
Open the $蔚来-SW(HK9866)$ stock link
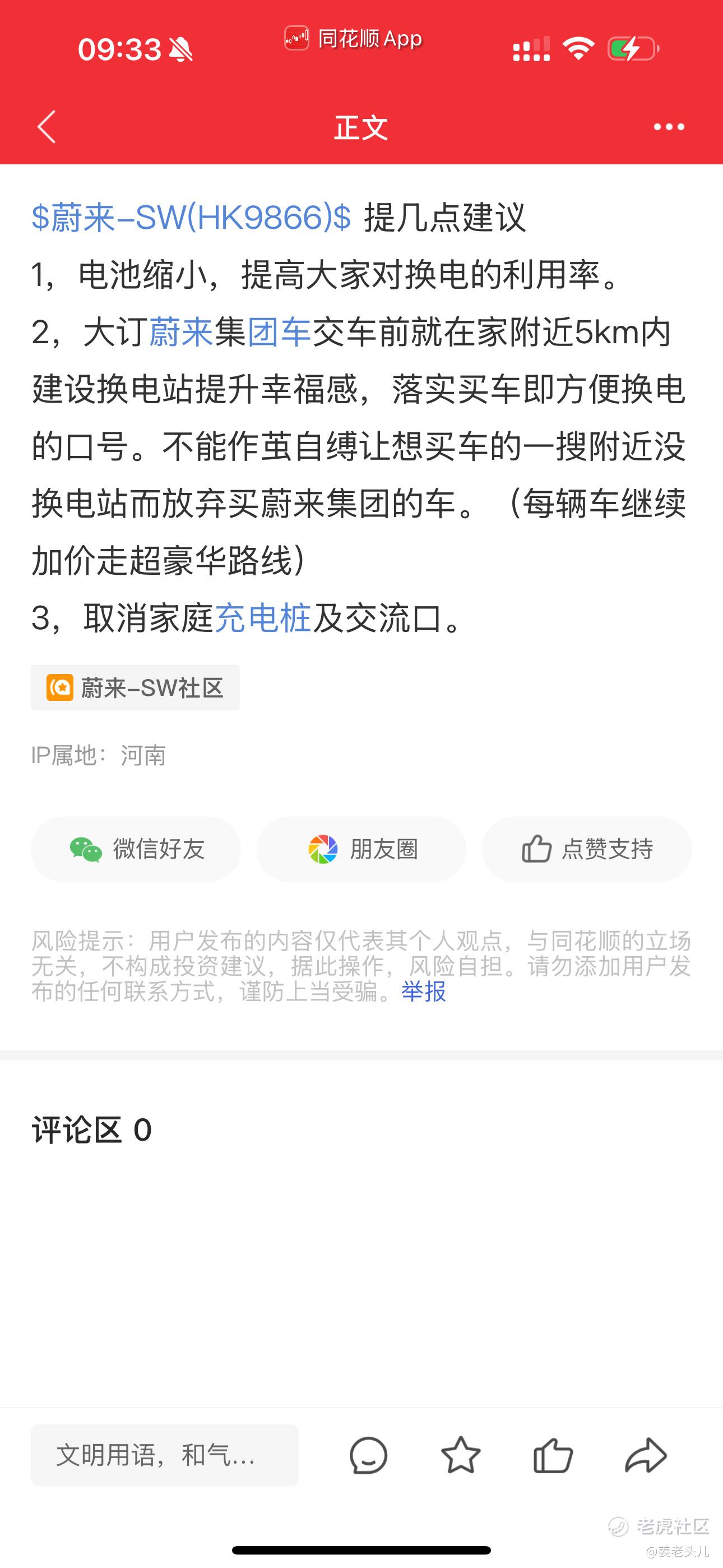click(x=191, y=217)
